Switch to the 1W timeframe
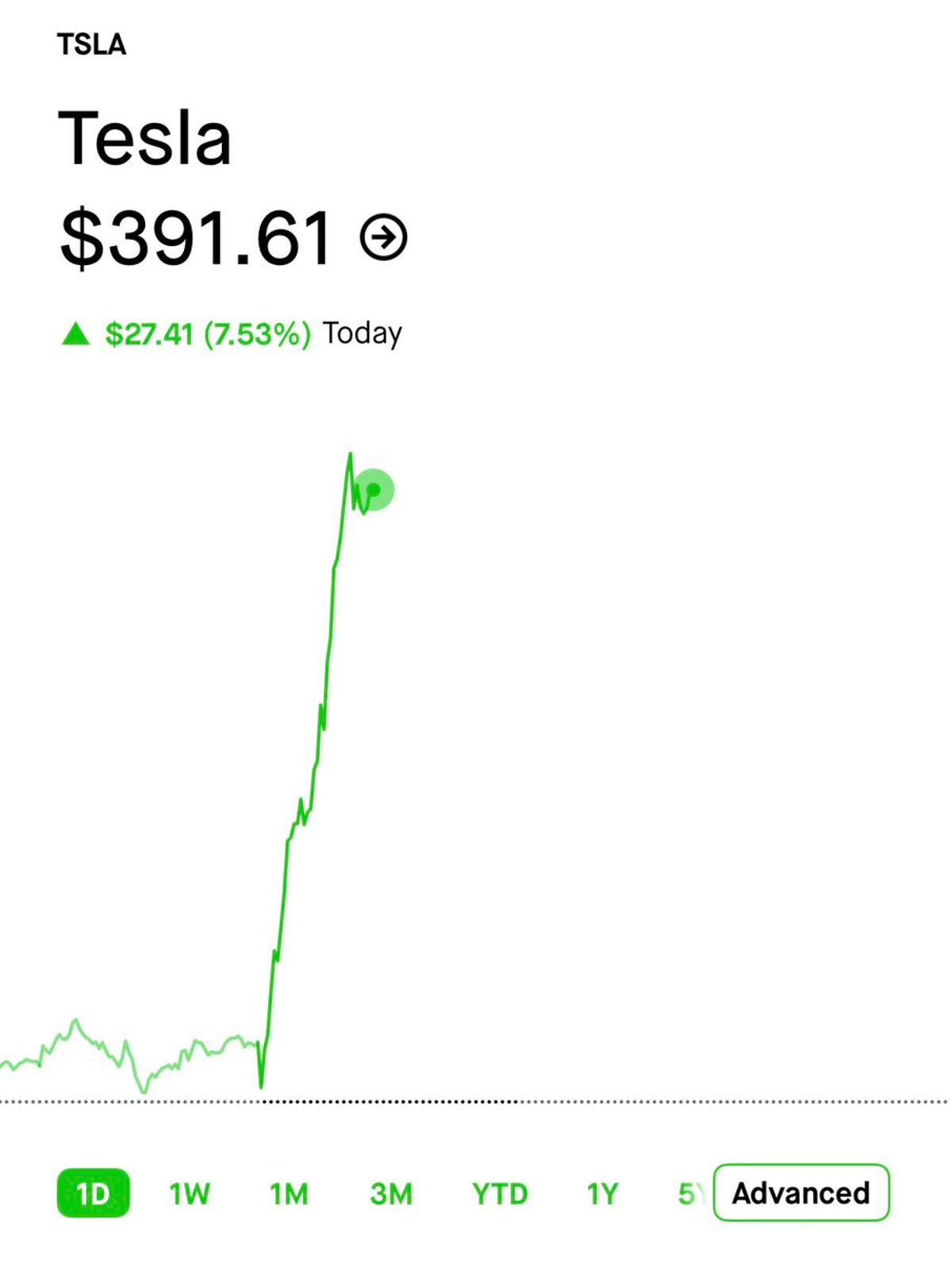Screen dimensions: 952x1262 pyautogui.click(x=190, y=1192)
